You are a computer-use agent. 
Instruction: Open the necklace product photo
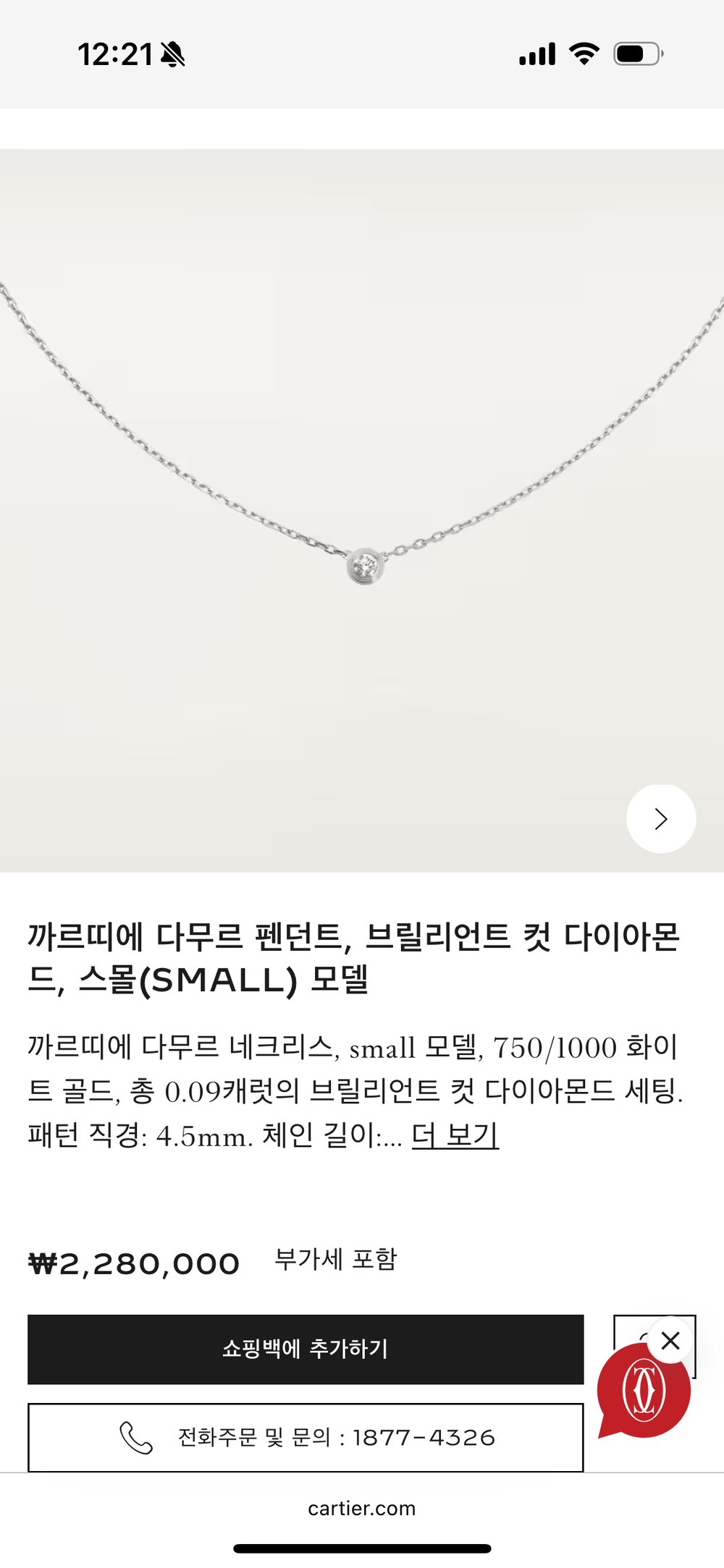(361, 510)
